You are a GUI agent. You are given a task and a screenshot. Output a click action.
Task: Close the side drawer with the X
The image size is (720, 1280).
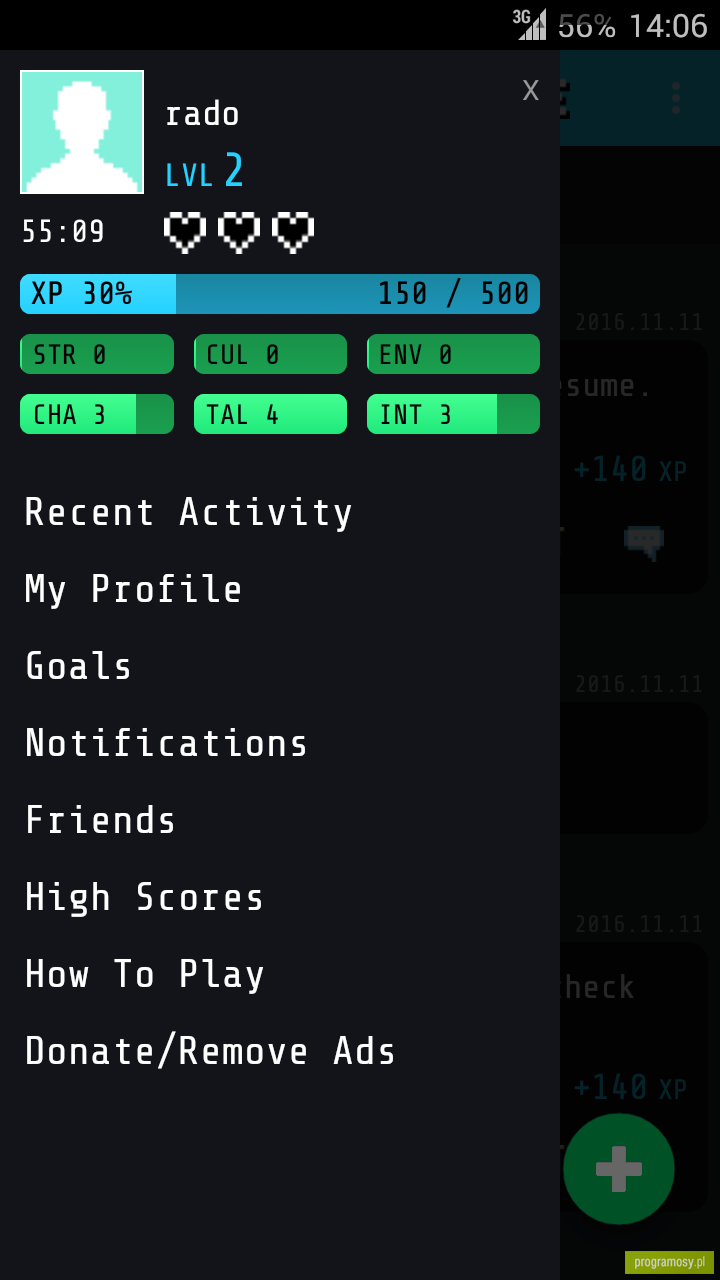(x=531, y=90)
